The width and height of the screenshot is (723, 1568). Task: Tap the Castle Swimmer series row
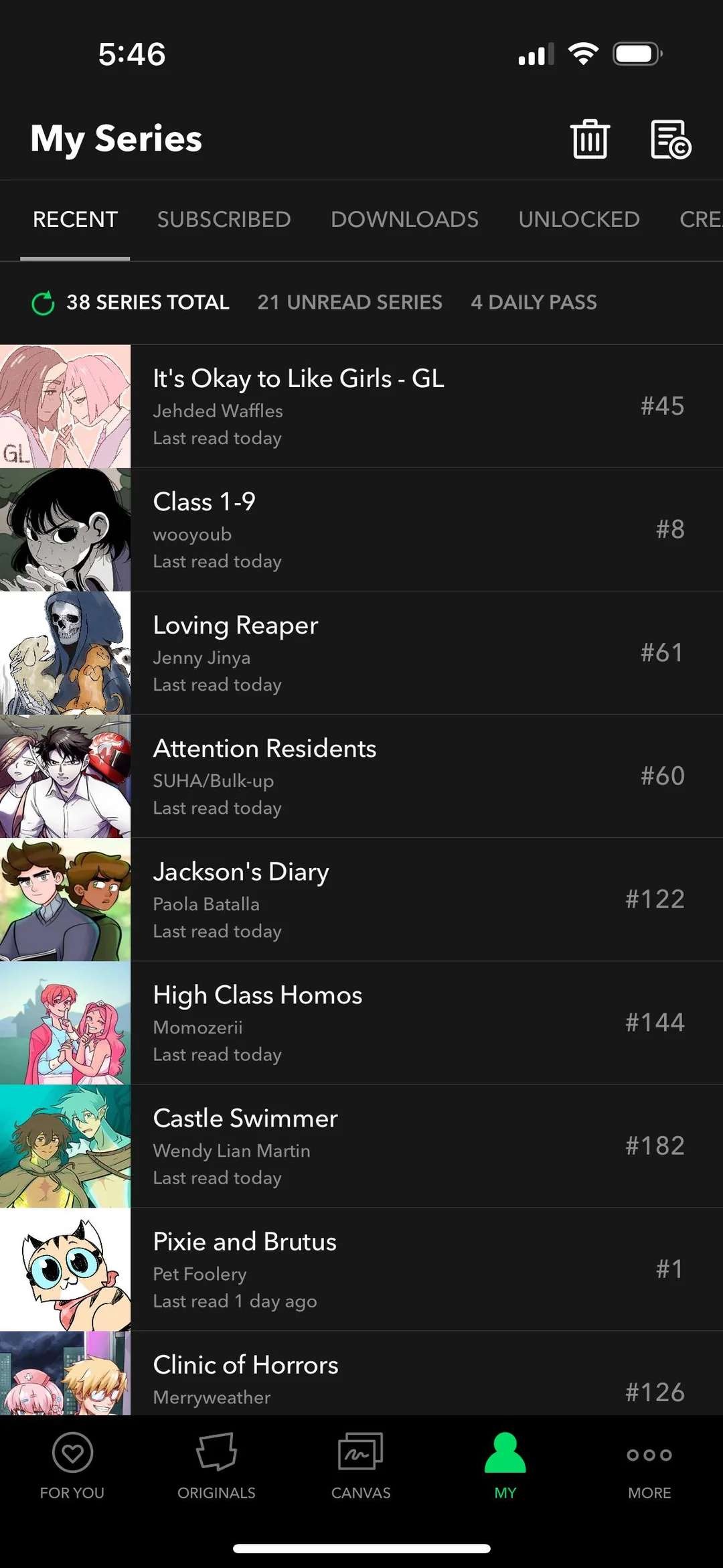(x=361, y=1145)
